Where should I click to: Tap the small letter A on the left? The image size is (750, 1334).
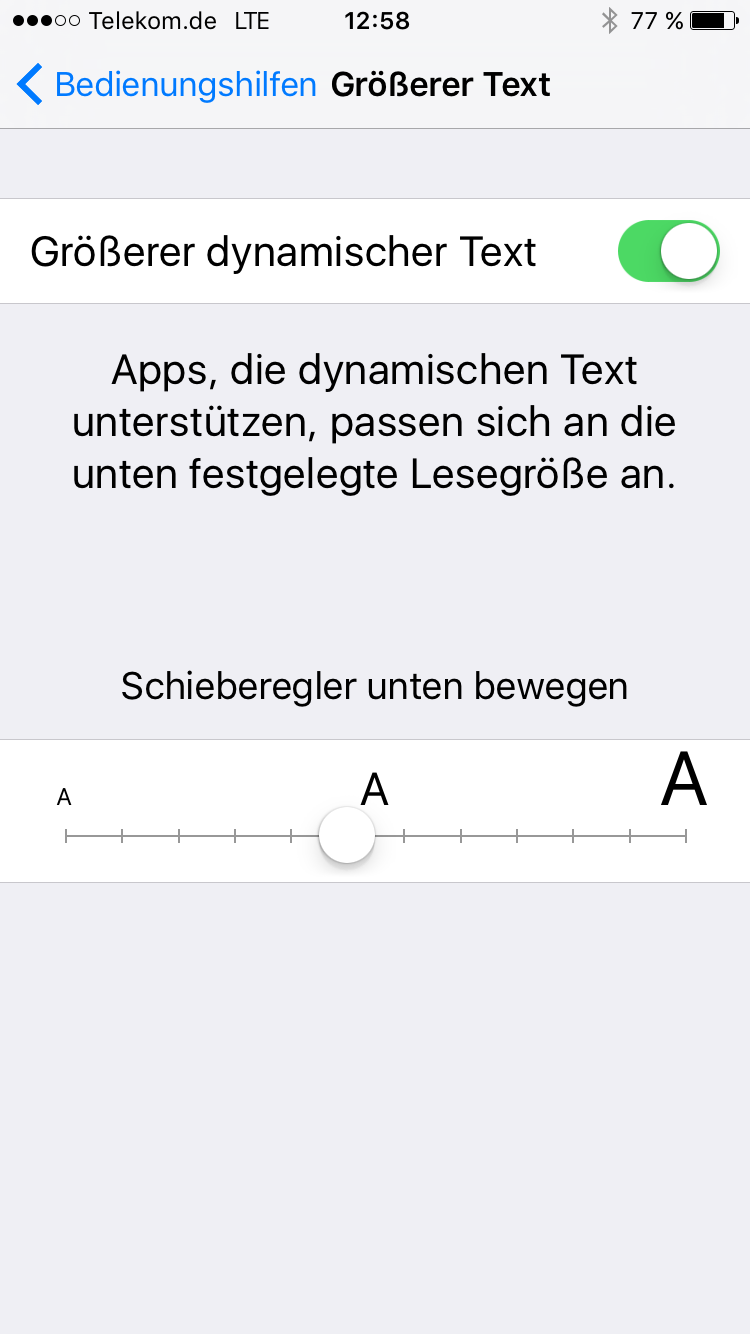coord(64,796)
